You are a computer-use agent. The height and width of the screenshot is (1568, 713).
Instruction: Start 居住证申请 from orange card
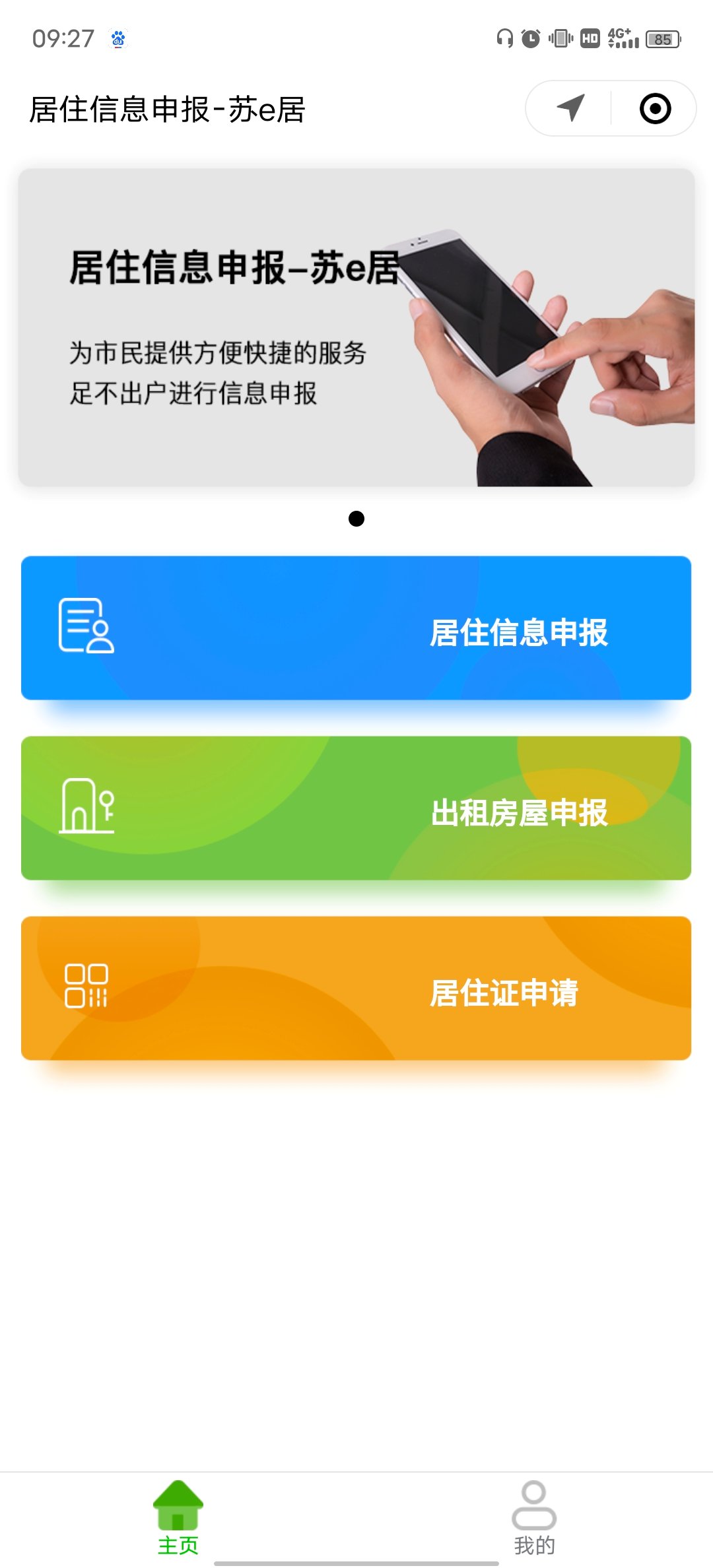[x=356, y=988]
